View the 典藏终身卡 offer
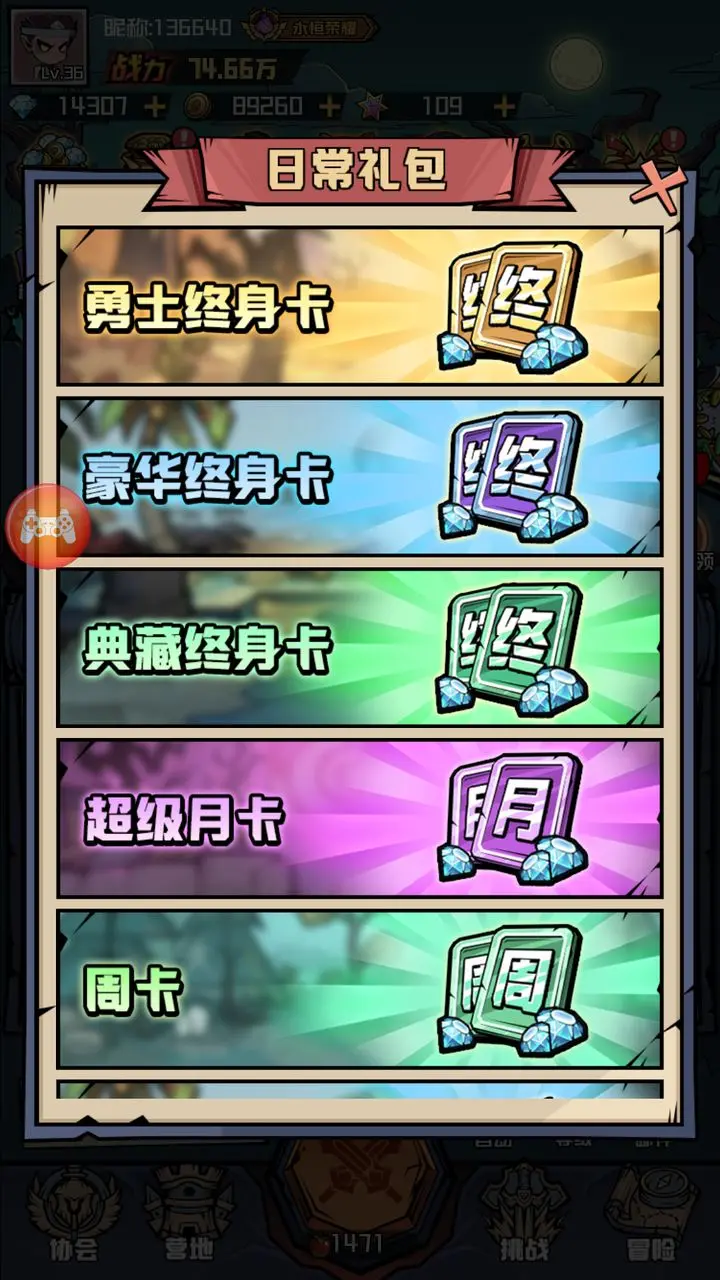Viewport: 720px width, 1280px height. point(360,648)
